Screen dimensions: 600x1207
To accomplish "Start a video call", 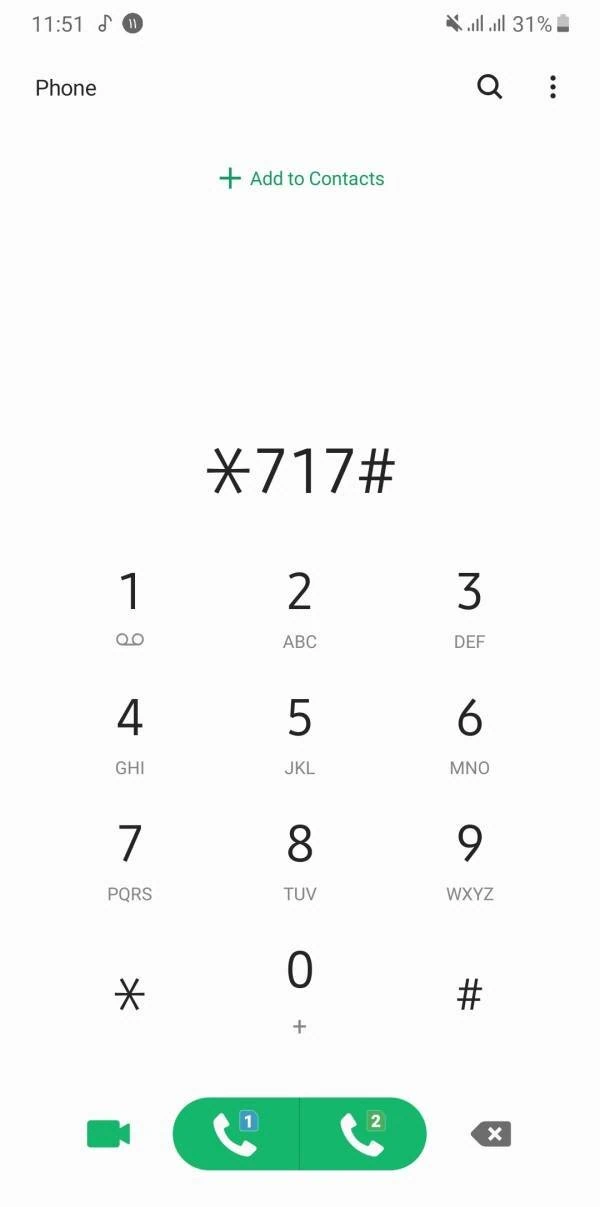I will click(109, 1133).
